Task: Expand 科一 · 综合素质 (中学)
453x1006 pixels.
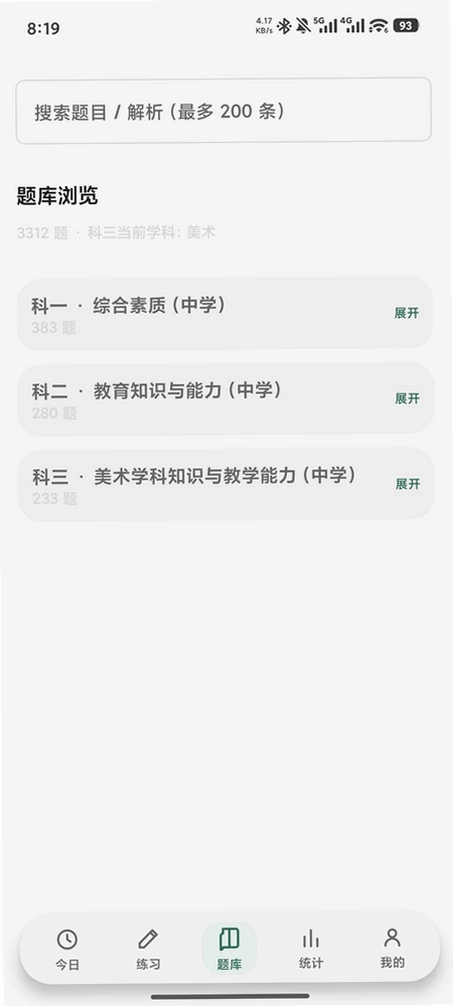Action: point(406,313)
